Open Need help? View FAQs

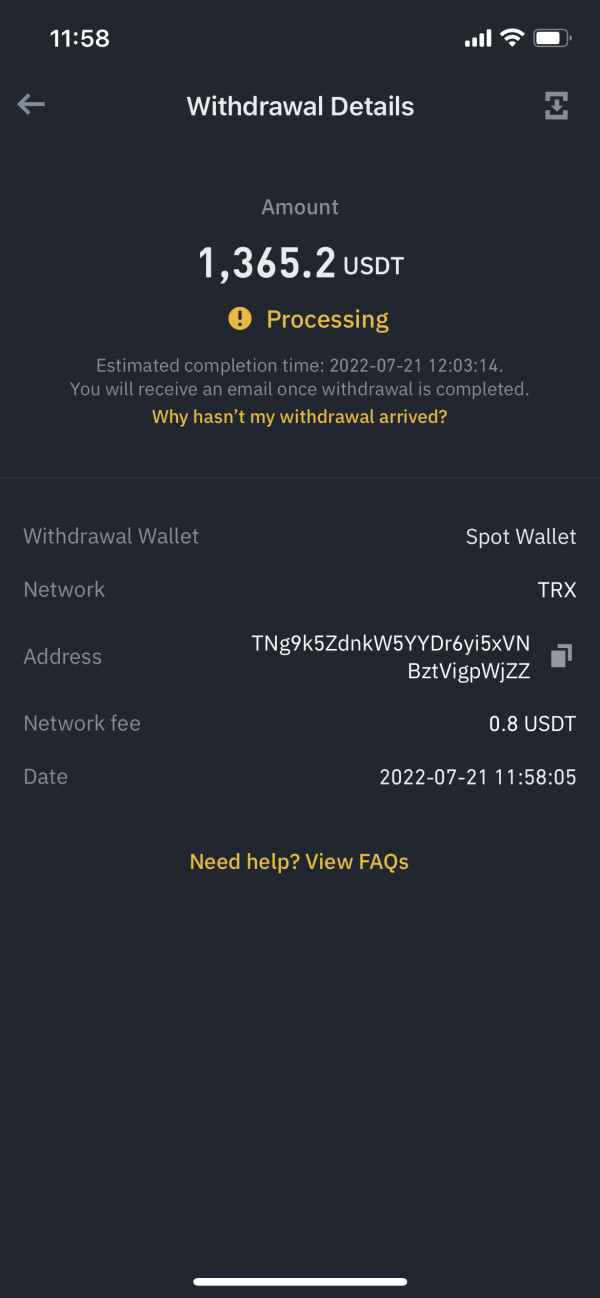[x=299, y=861]
